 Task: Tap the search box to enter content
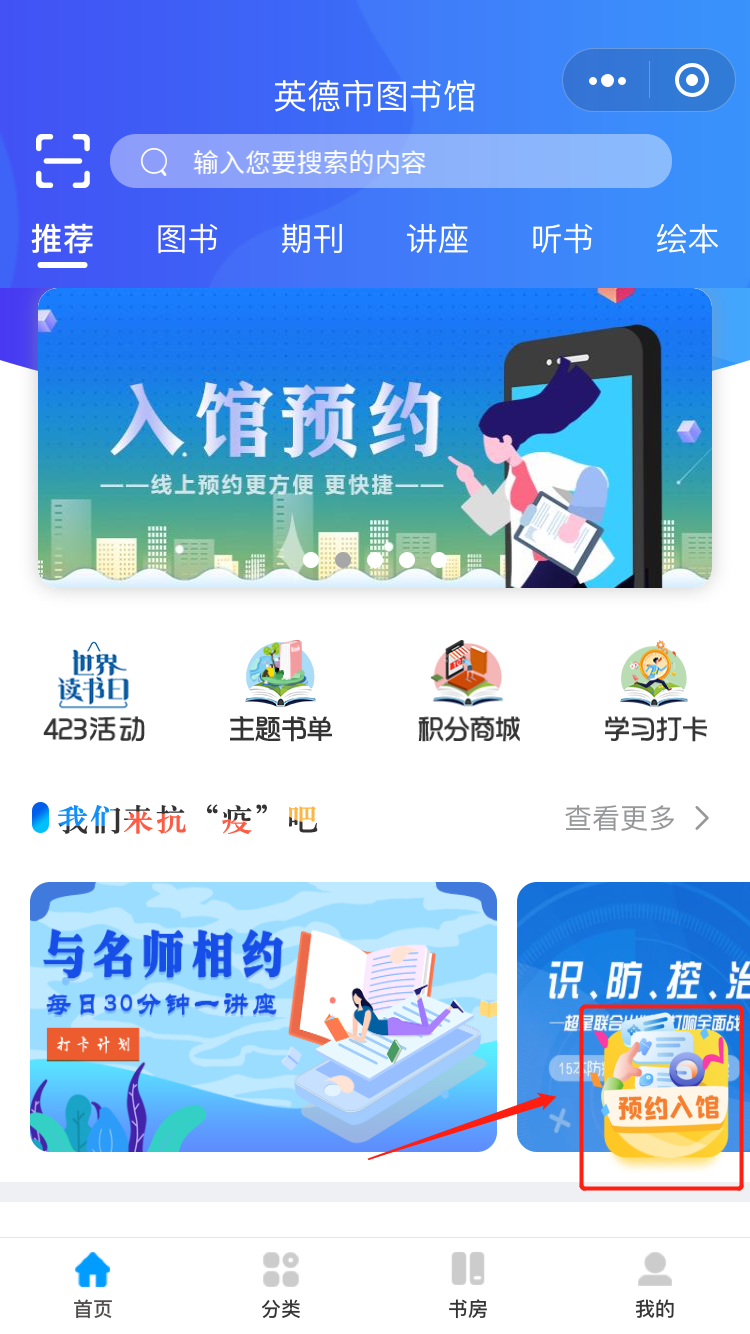pyautogui.click(x=390, y=162)
